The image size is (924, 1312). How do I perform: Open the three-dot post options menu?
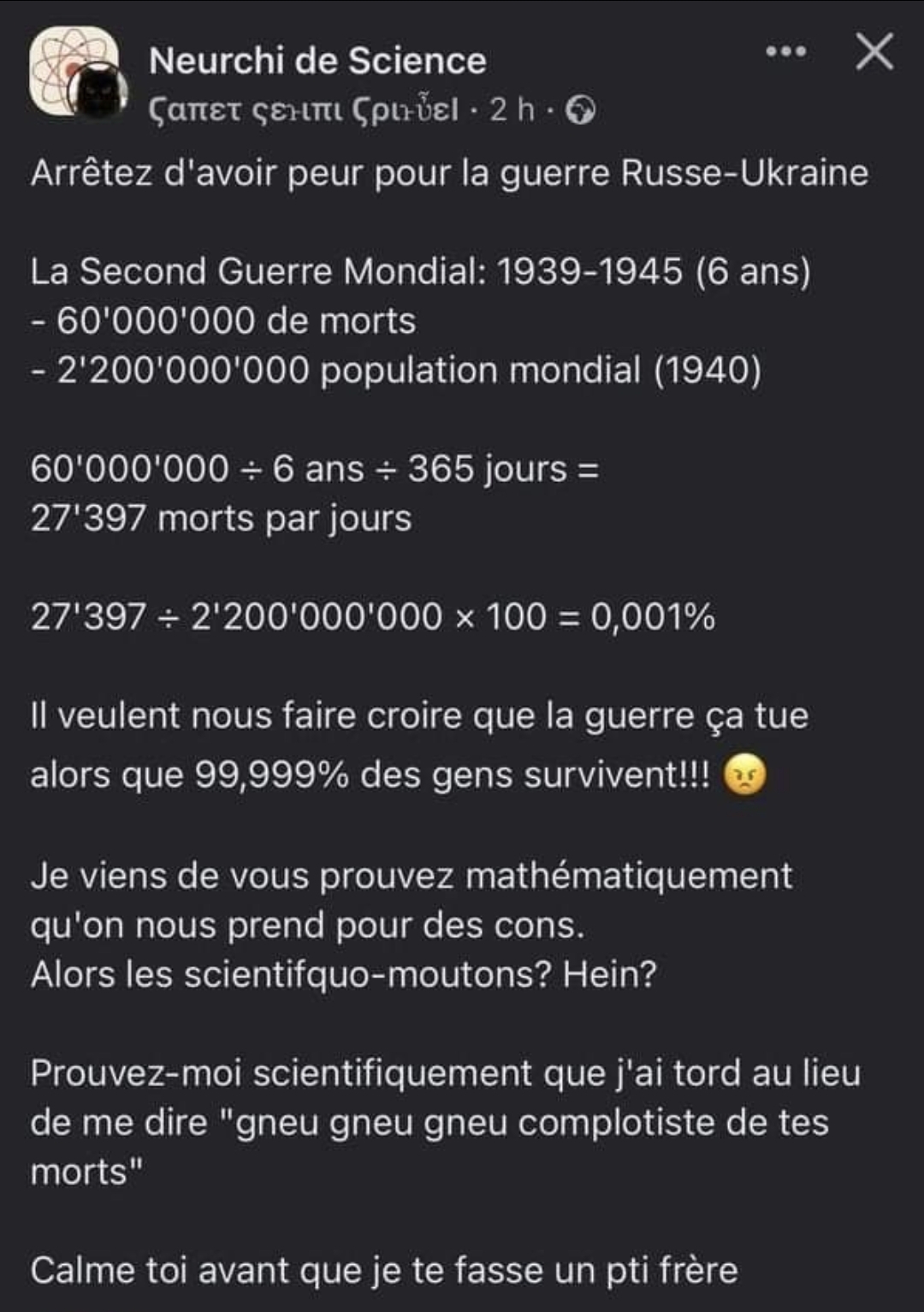785,52
